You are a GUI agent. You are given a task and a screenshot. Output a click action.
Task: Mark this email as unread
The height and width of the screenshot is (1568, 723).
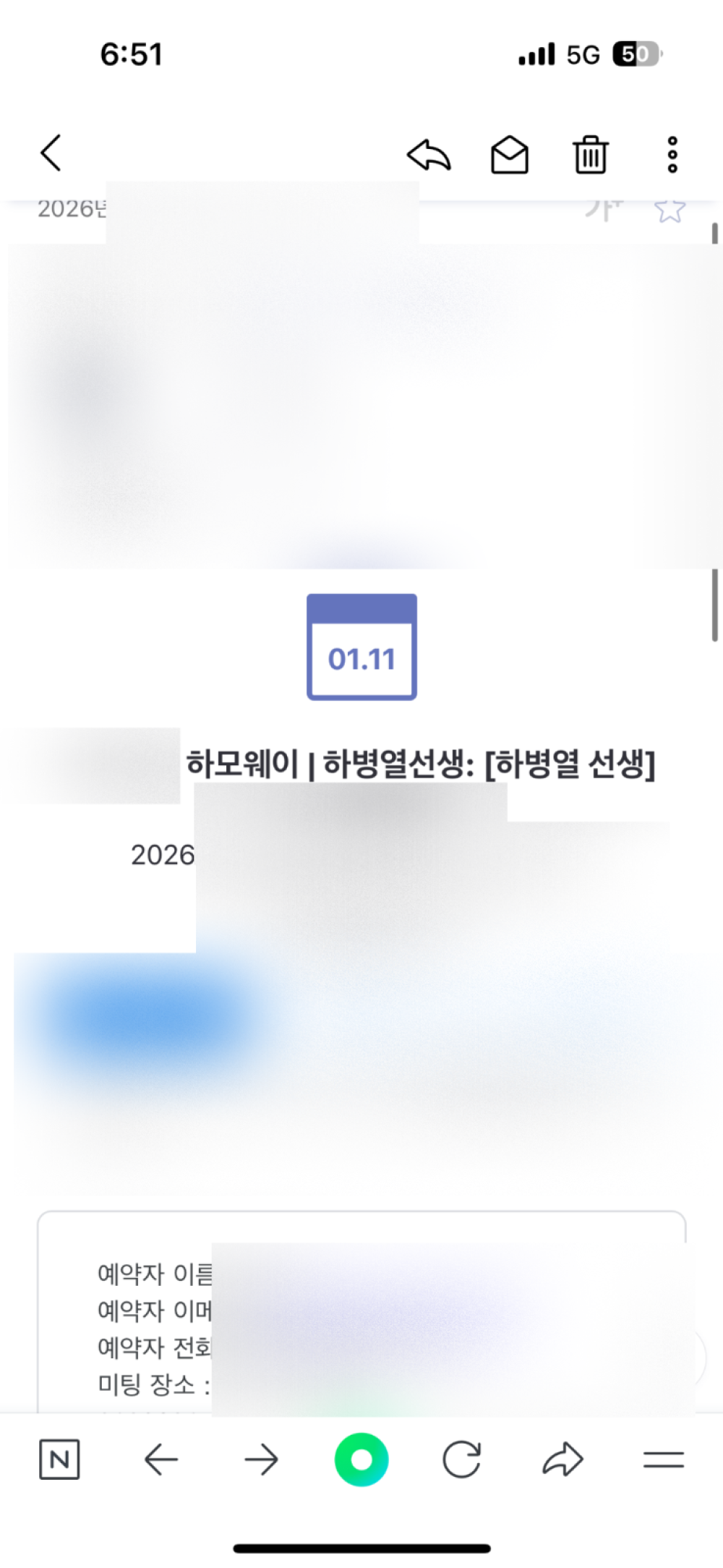pyautogui.click(x=510, y=154)
